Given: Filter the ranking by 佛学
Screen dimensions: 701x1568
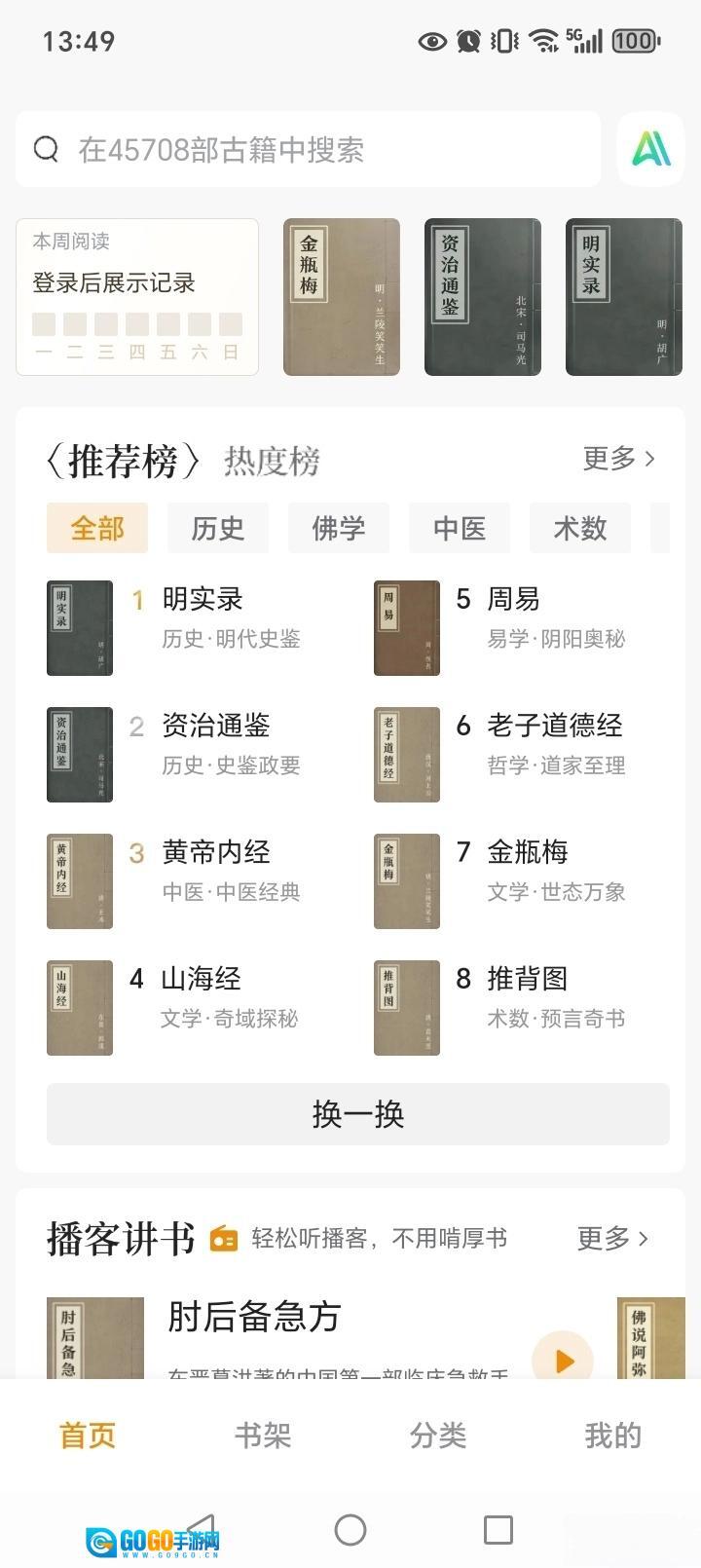Looking at the screenshot, I should coord(339,528).
